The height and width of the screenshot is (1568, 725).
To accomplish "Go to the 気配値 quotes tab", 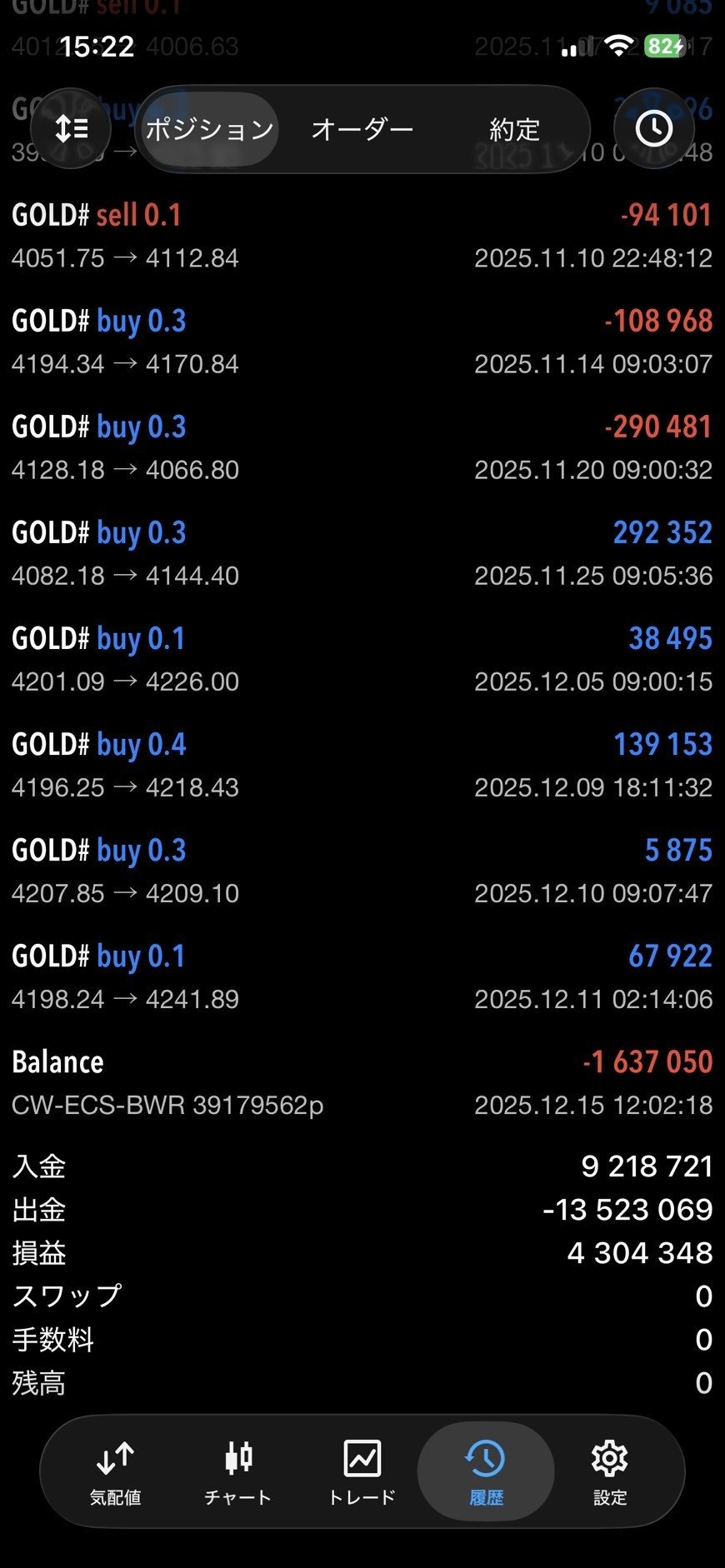I will point(115,1472).
